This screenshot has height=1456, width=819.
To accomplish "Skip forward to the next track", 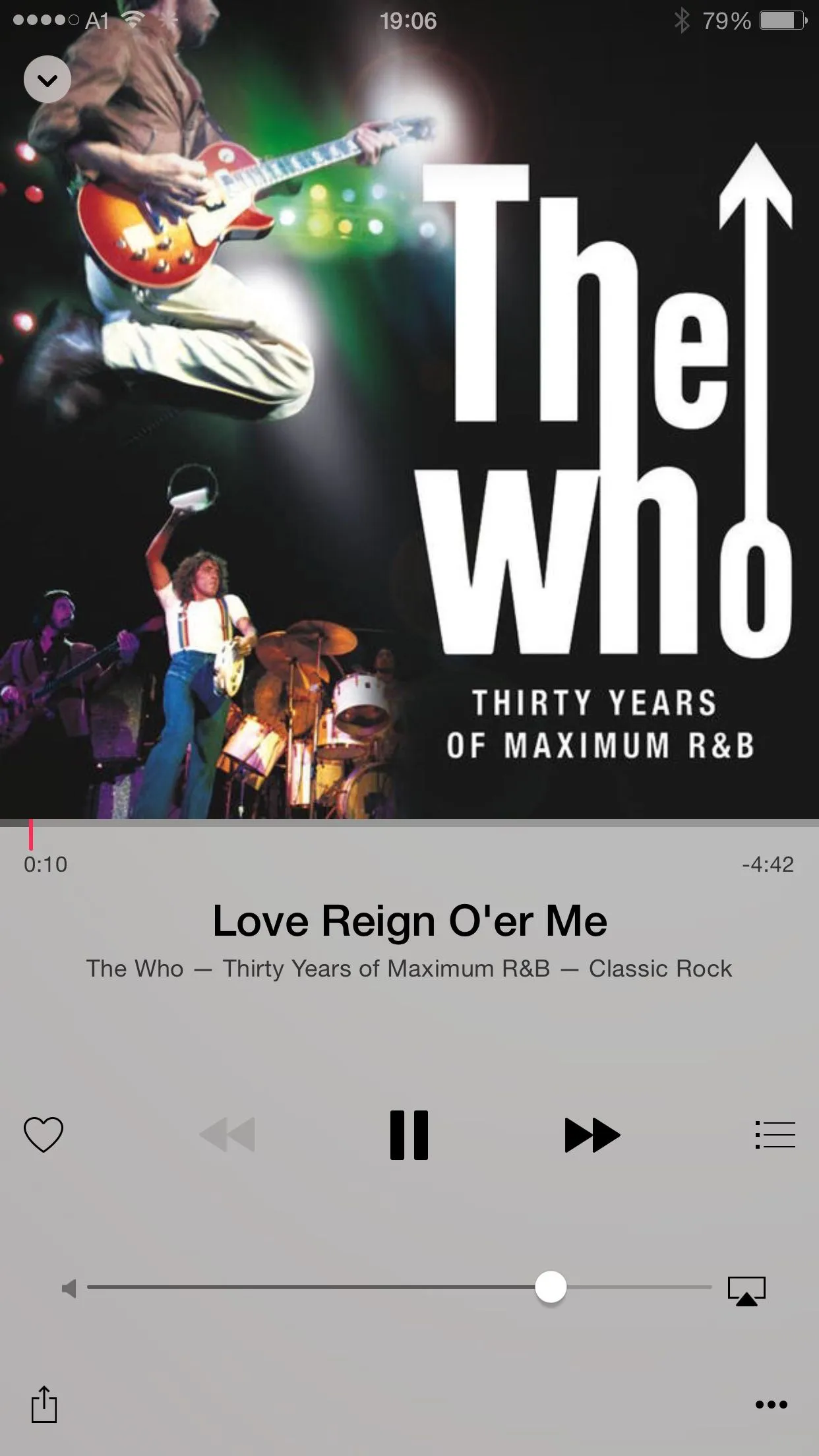I will tap(591, 1134).
